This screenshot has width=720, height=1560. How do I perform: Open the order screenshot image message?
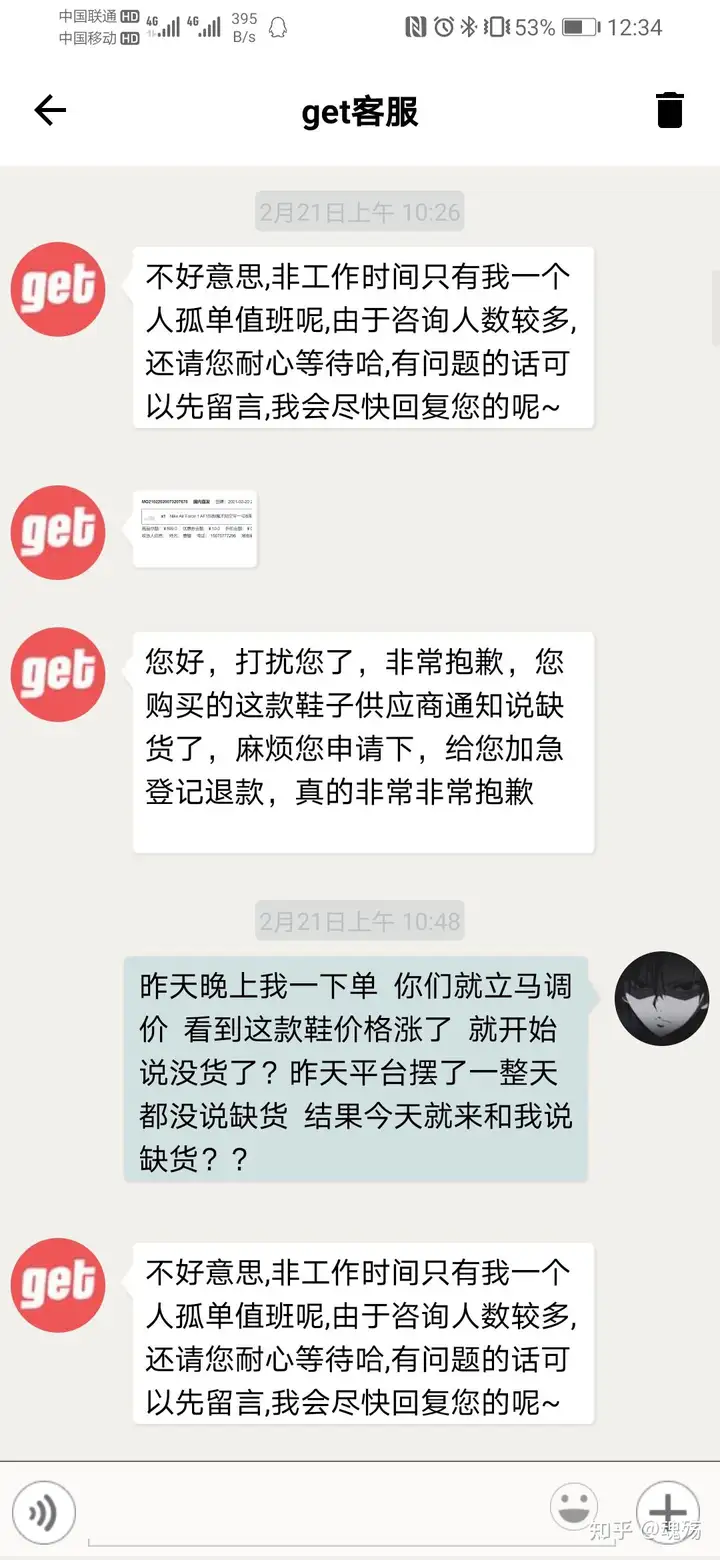(x=195, y=529)
